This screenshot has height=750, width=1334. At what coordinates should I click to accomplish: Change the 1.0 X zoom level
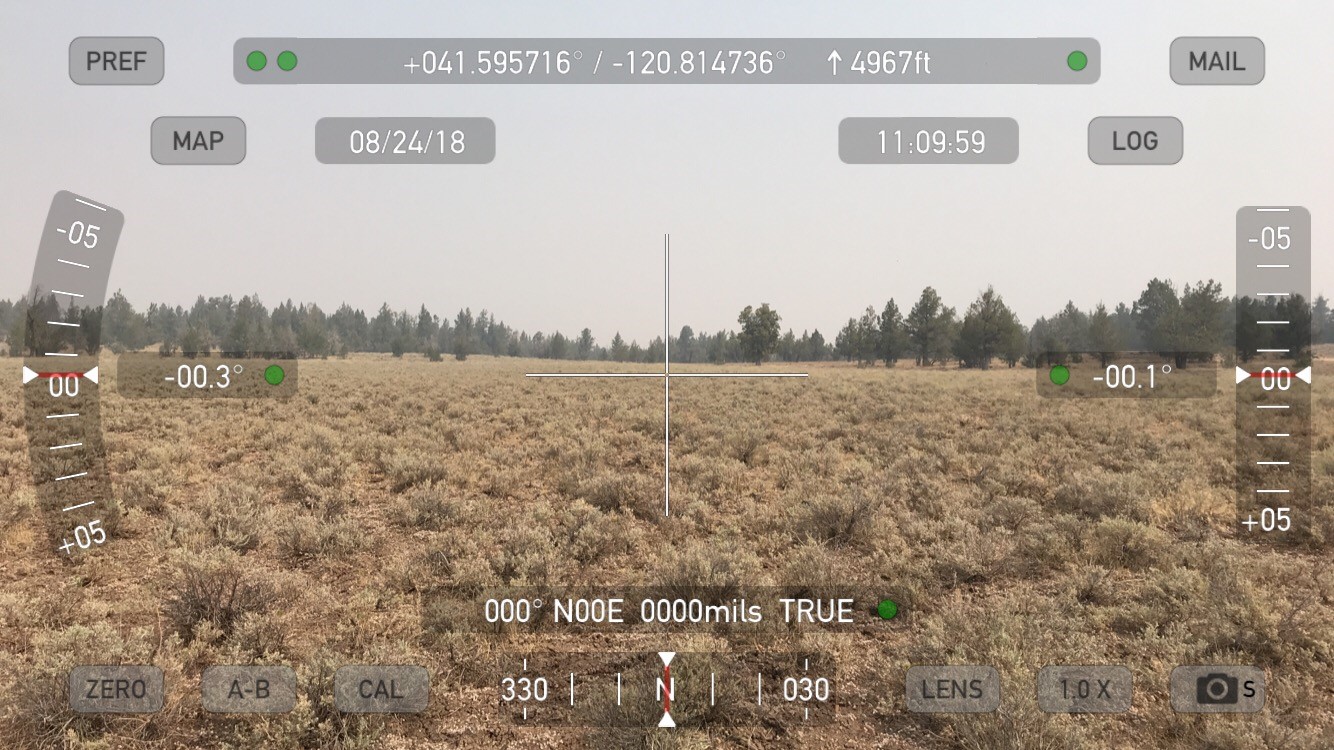(1085, 689)
